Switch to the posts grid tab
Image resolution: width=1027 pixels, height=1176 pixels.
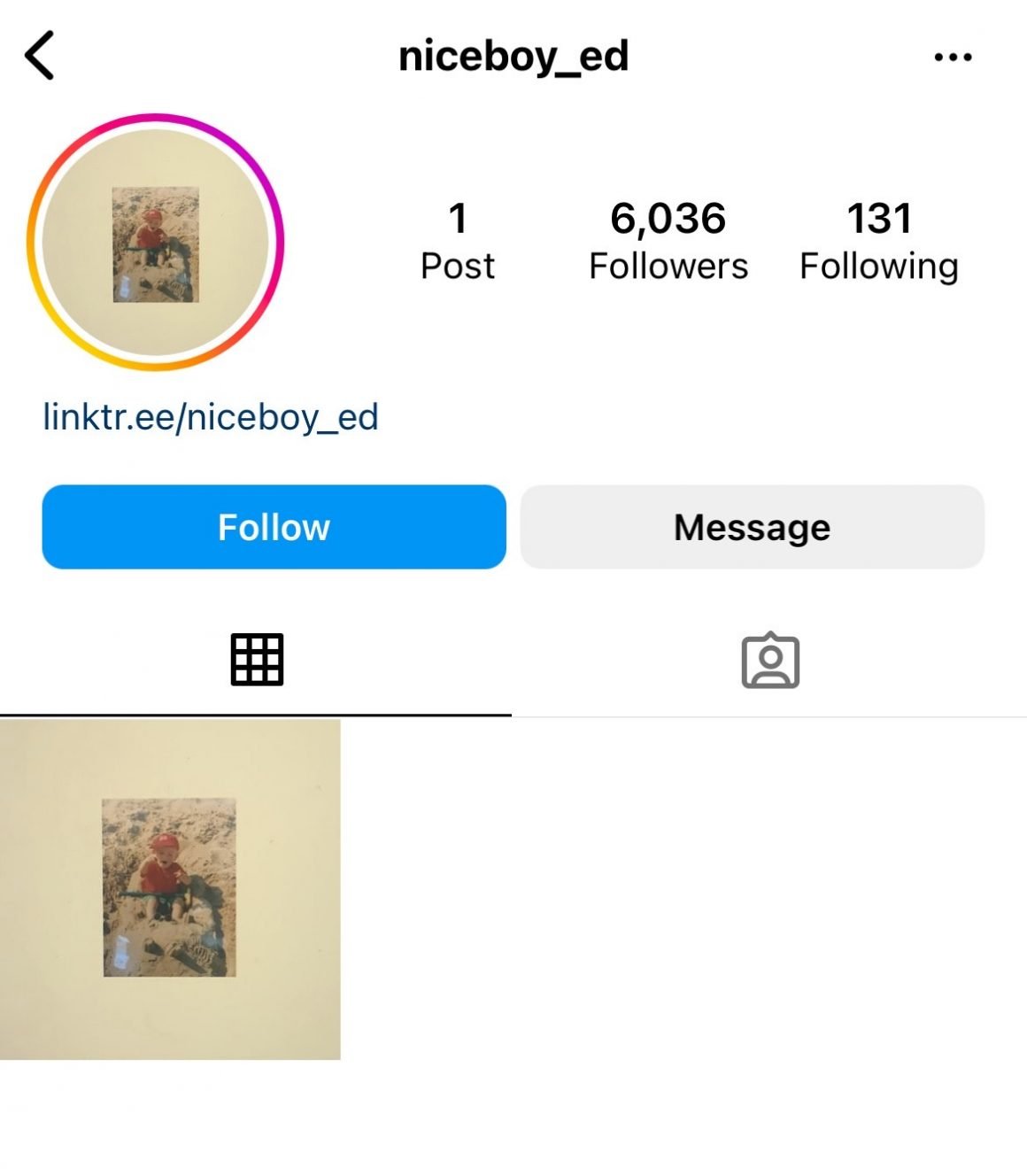257,660
